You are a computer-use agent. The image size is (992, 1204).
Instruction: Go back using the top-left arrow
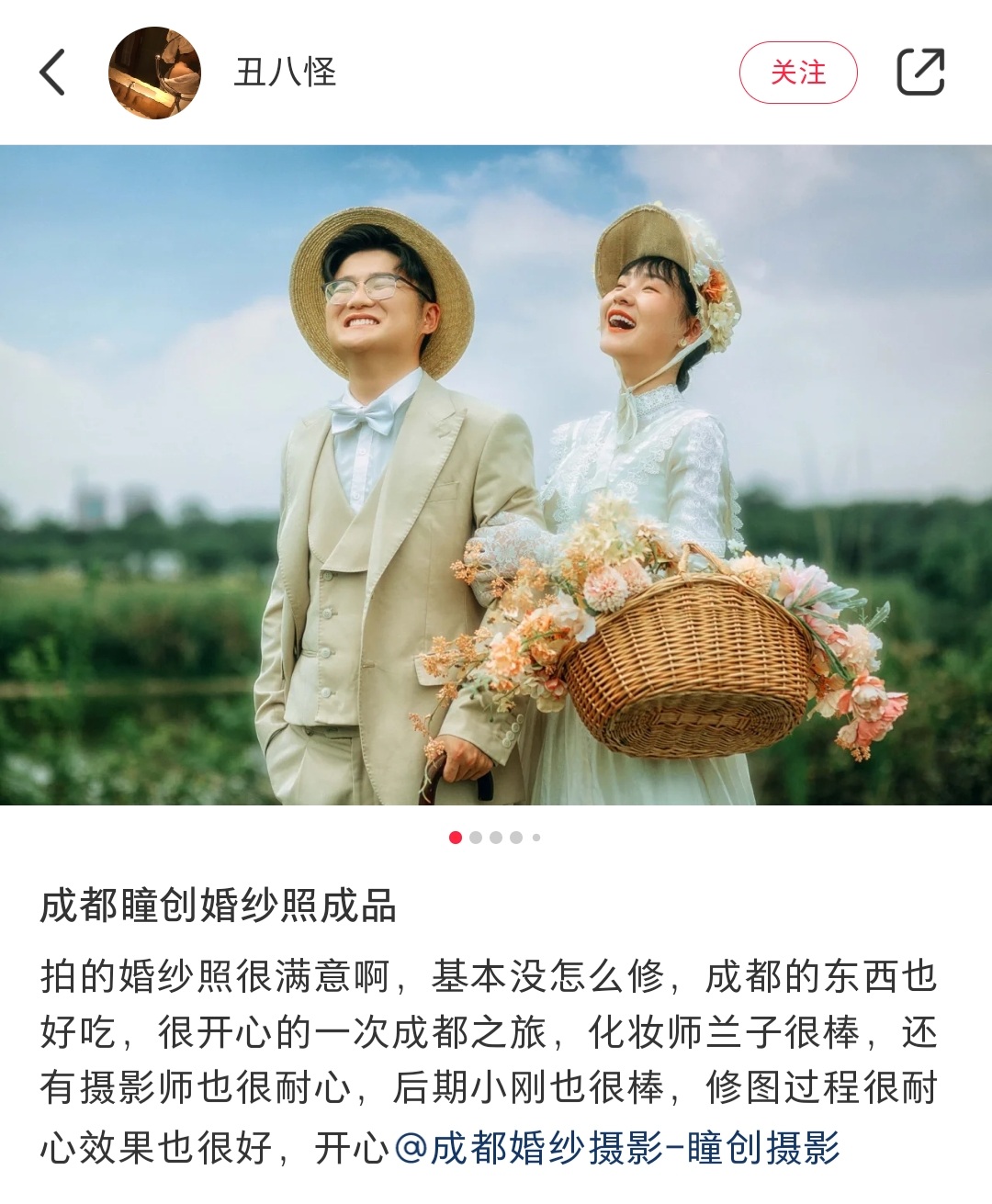pyautogui.click(x=53, y=73)
